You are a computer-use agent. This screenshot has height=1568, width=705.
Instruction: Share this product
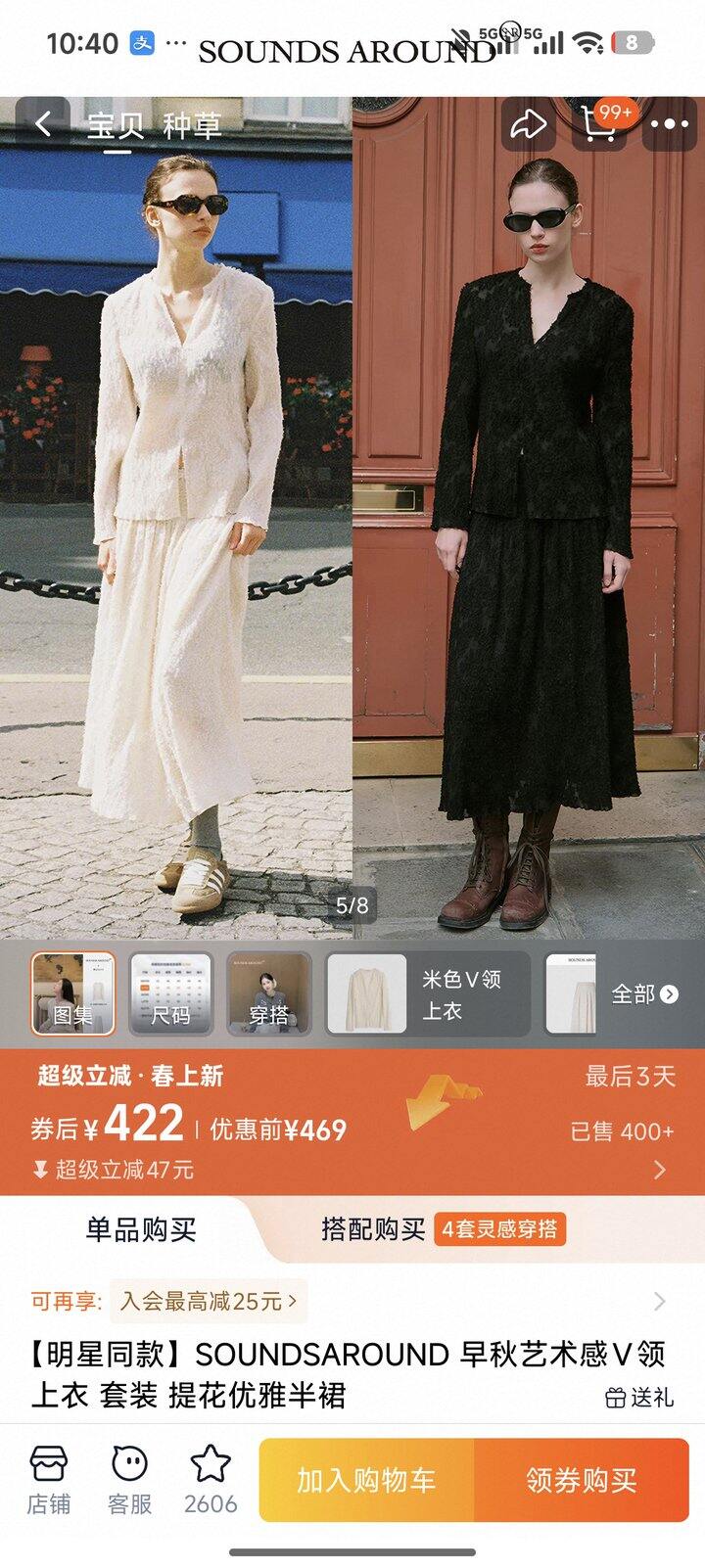click(x=528, y=124)
